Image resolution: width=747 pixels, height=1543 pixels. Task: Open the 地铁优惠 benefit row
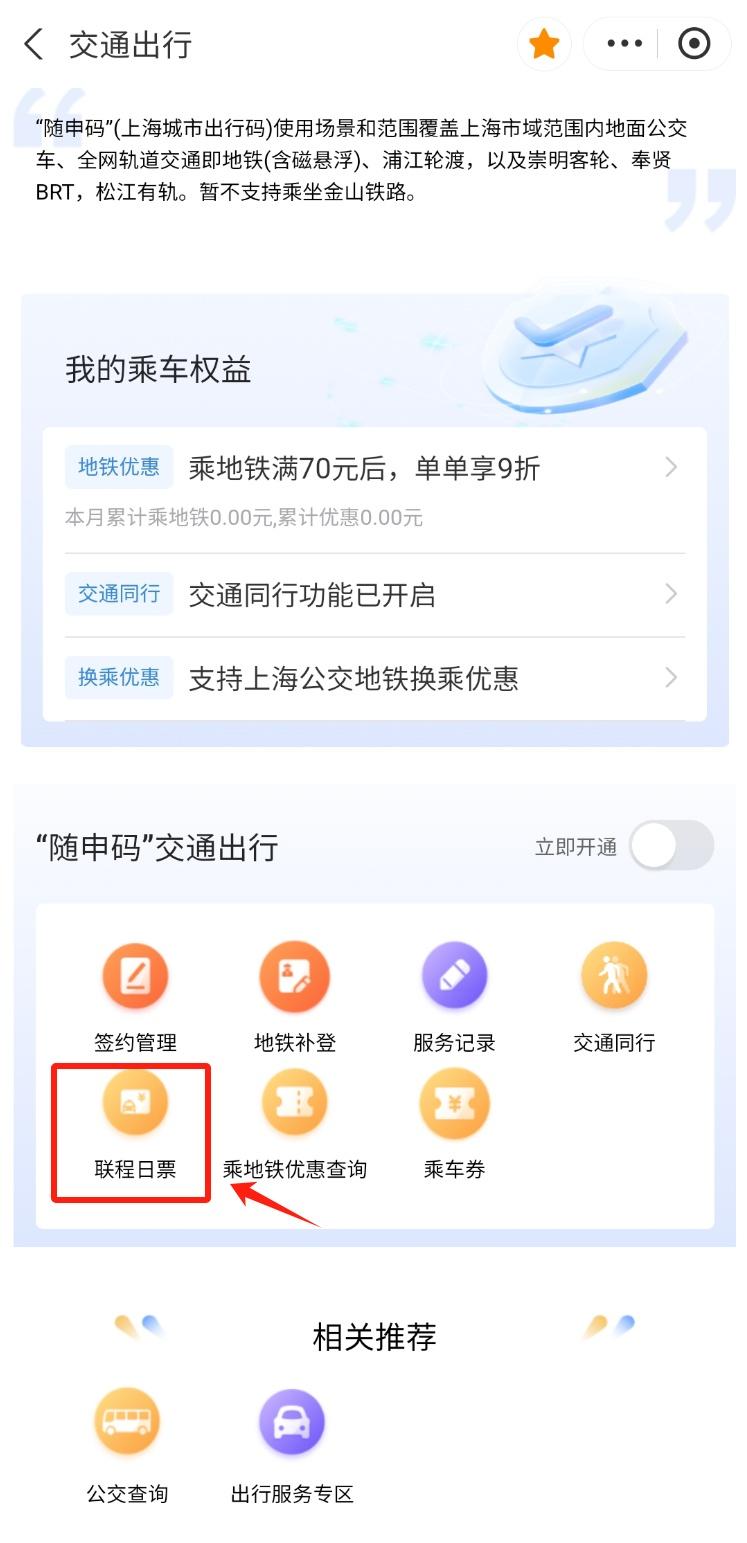tap(374, 468)
